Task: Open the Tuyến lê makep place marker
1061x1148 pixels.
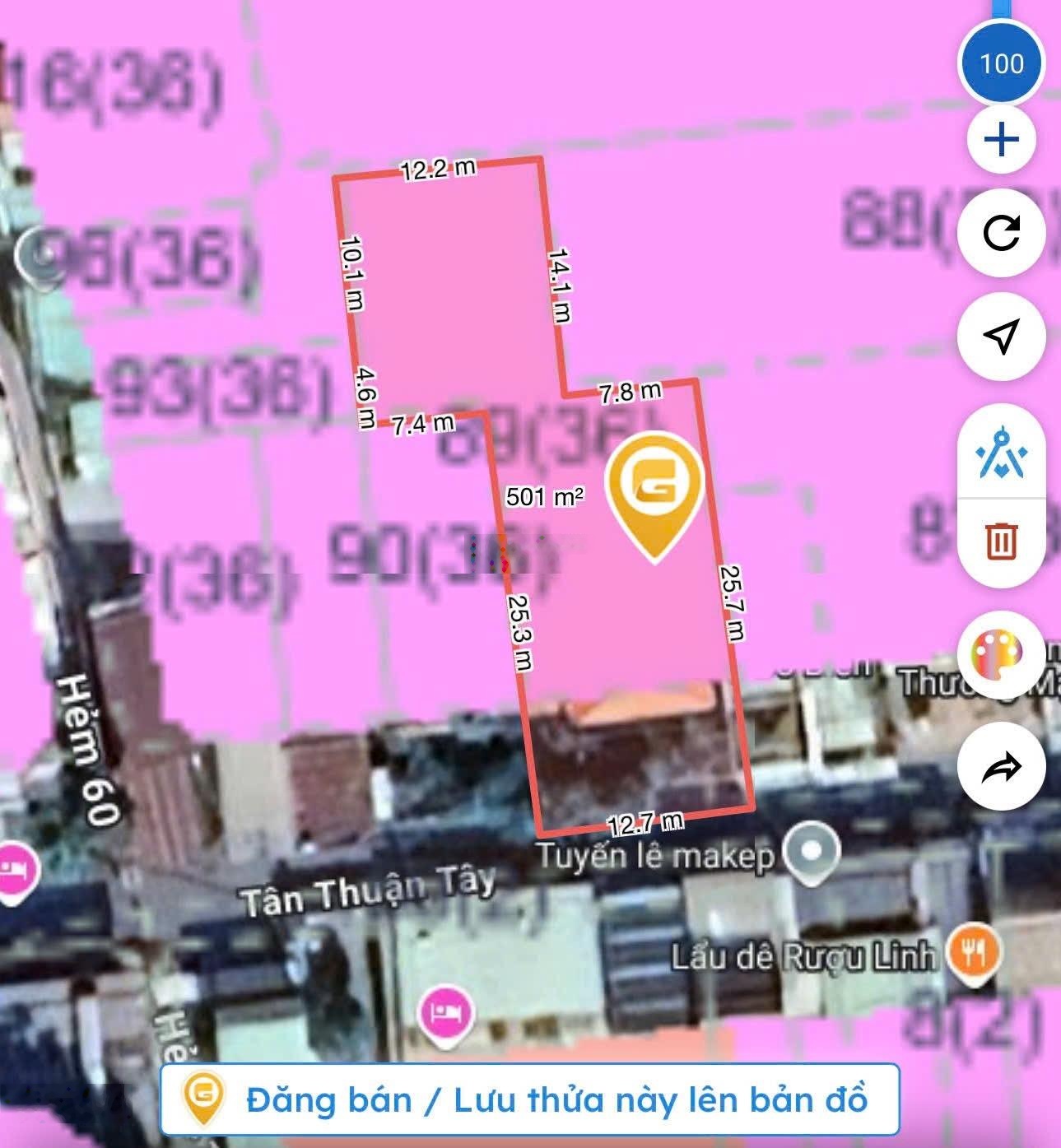Action: tap(811, 853)
